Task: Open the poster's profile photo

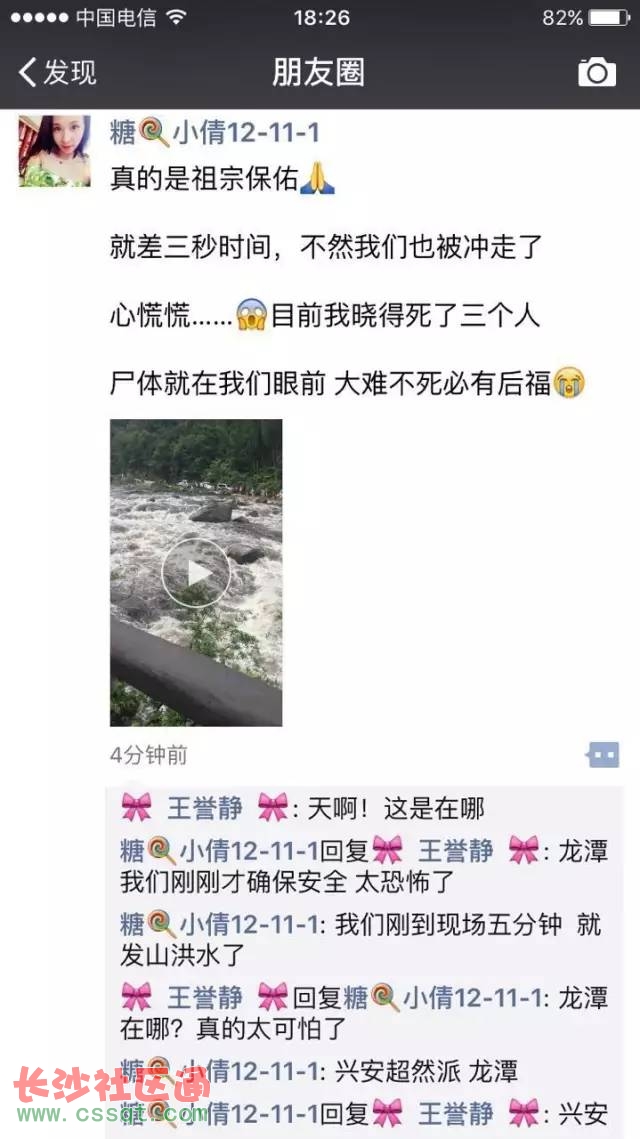Action: [54, 151]
